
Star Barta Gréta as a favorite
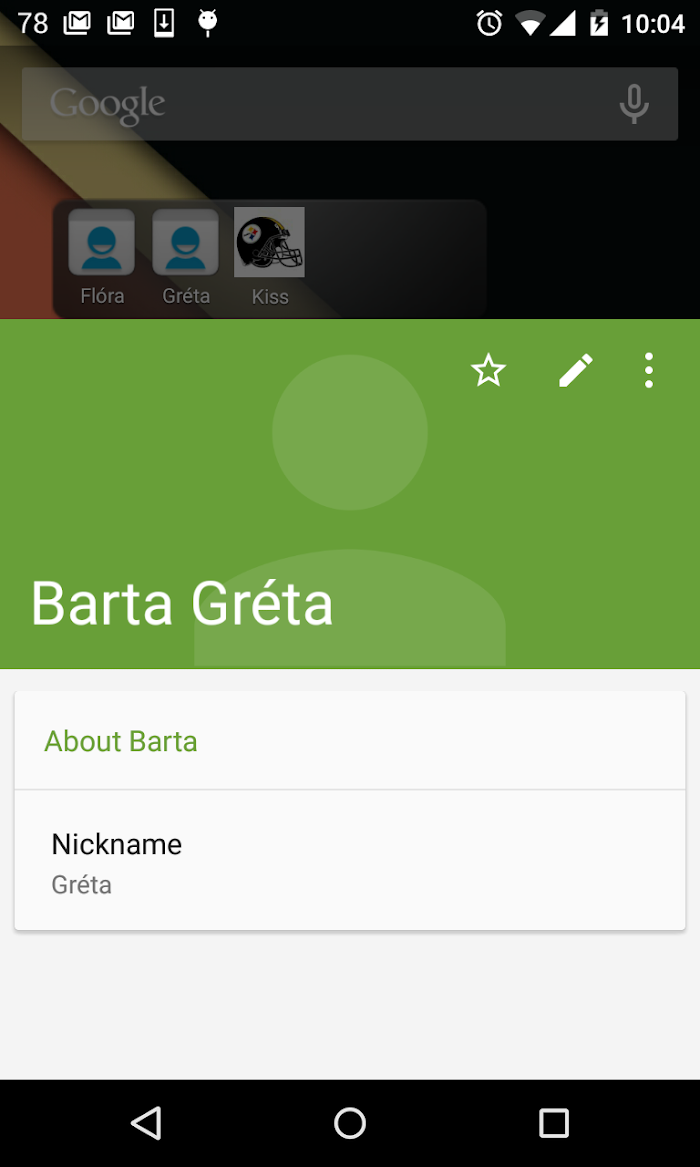tap(489, 370)
